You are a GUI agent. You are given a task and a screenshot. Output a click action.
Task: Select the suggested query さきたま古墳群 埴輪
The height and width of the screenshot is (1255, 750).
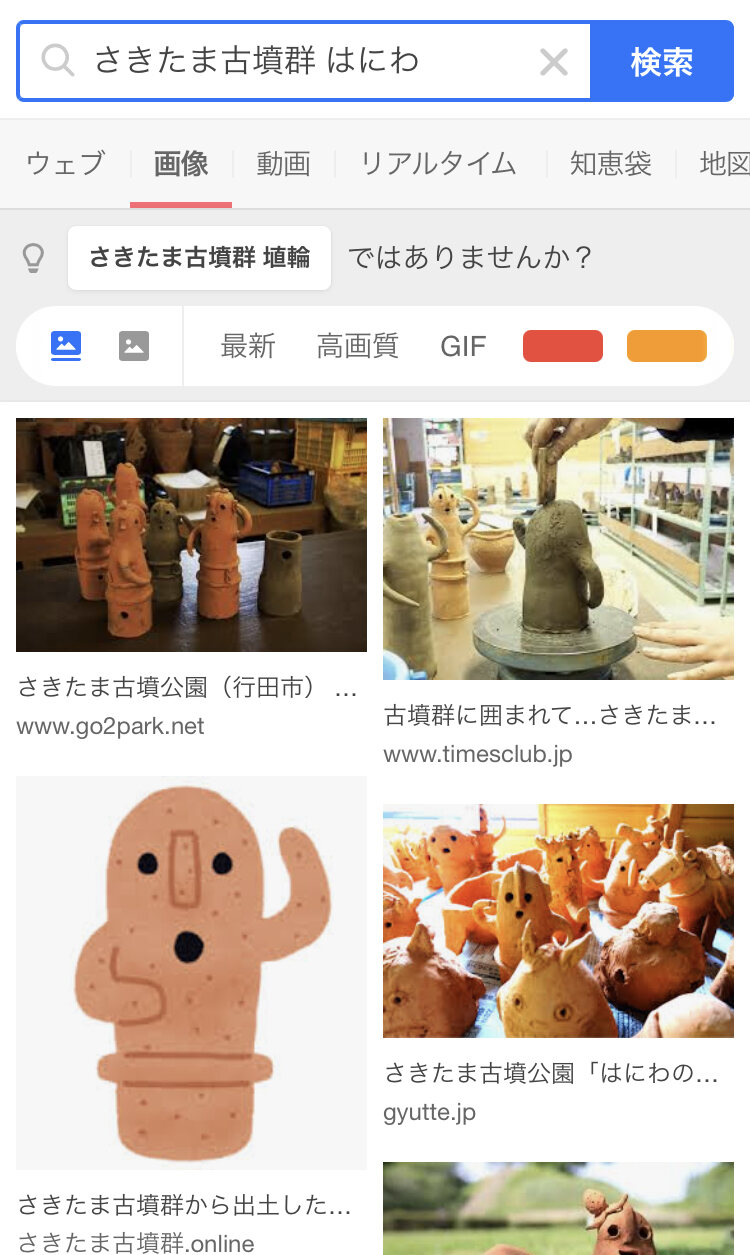[x=199, y=258]
